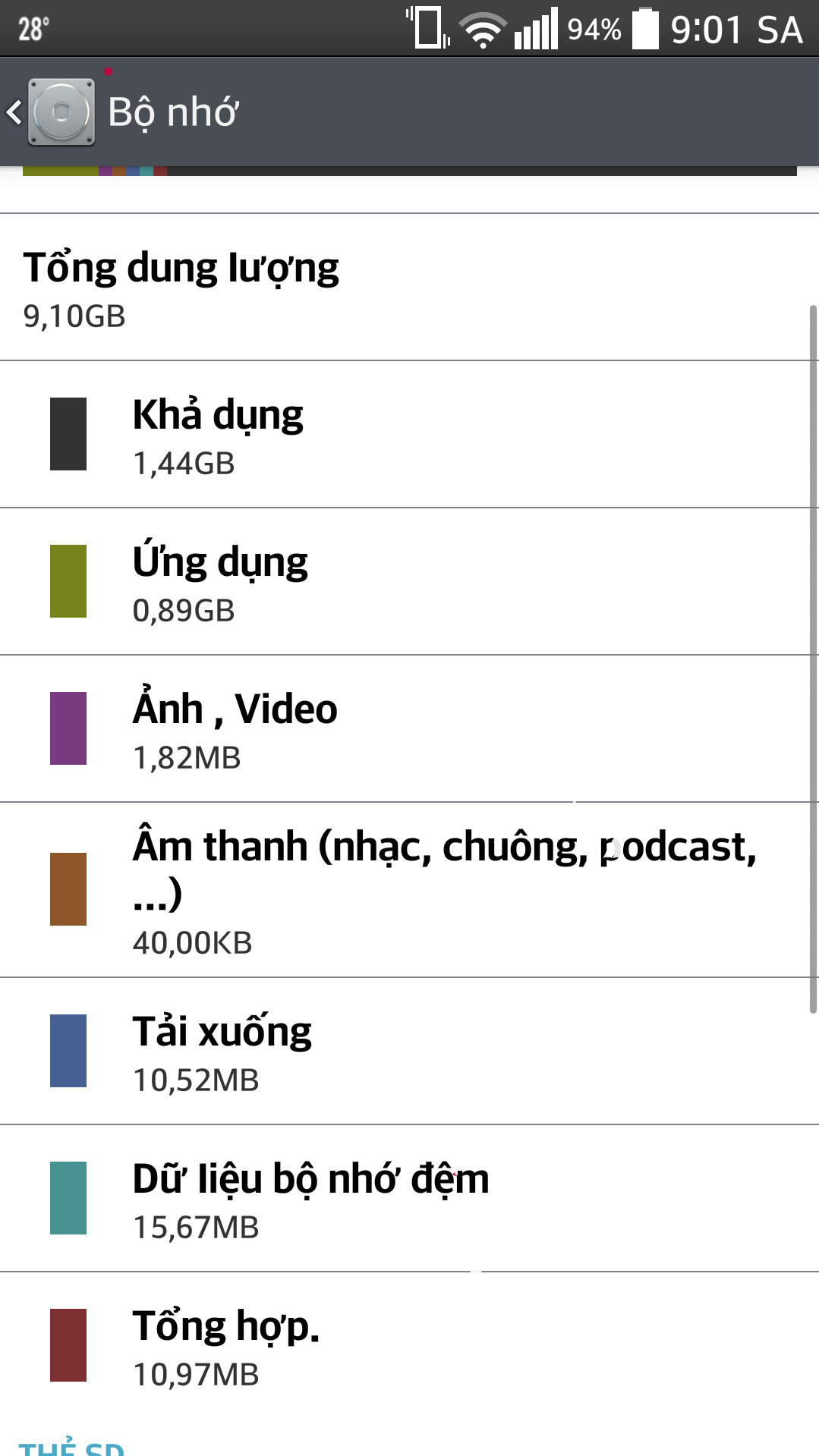This screenshot has width=819, height=1456.
Task: Open the Ảnh, Video storage row
Action: [x=409, y=729]
